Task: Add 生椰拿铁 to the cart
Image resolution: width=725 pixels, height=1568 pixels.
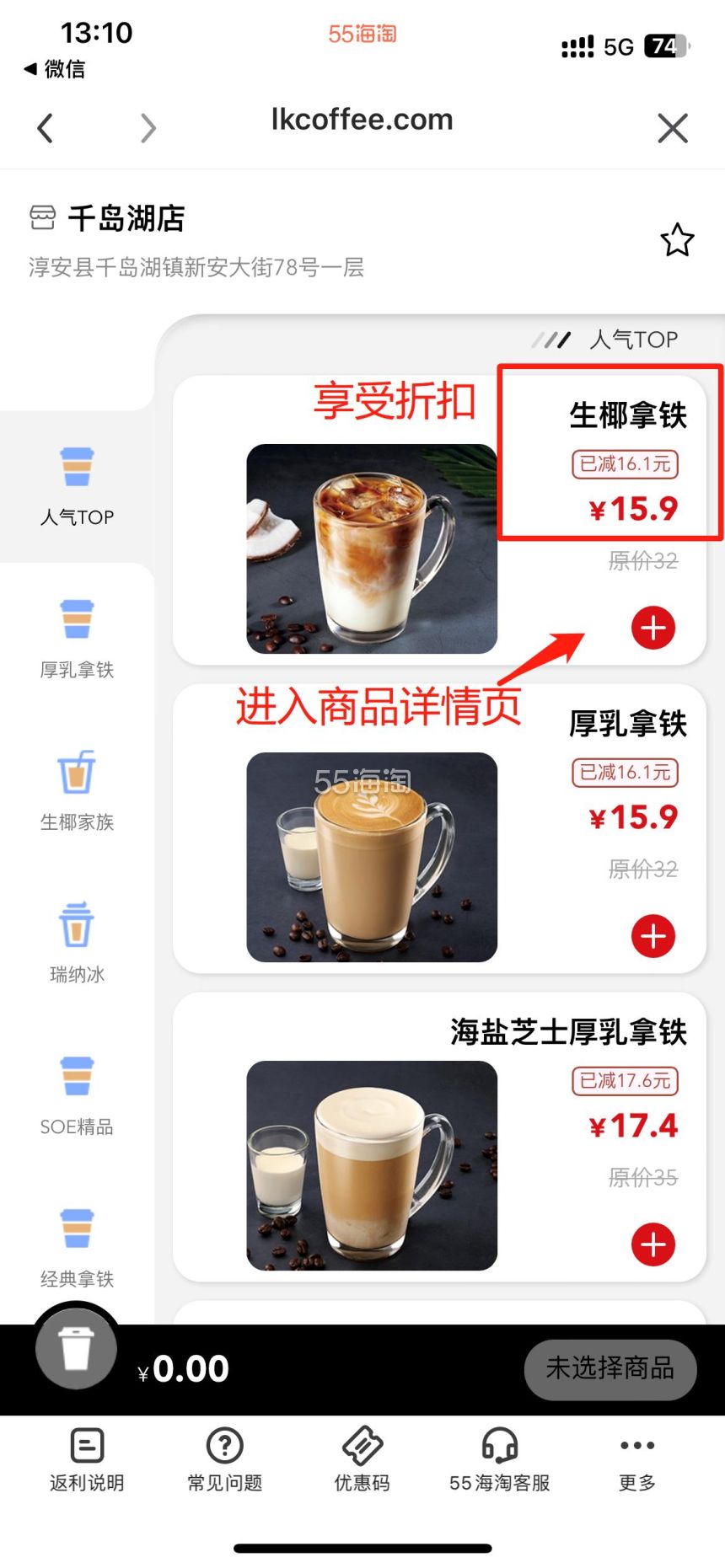Action: coord(653,628)
